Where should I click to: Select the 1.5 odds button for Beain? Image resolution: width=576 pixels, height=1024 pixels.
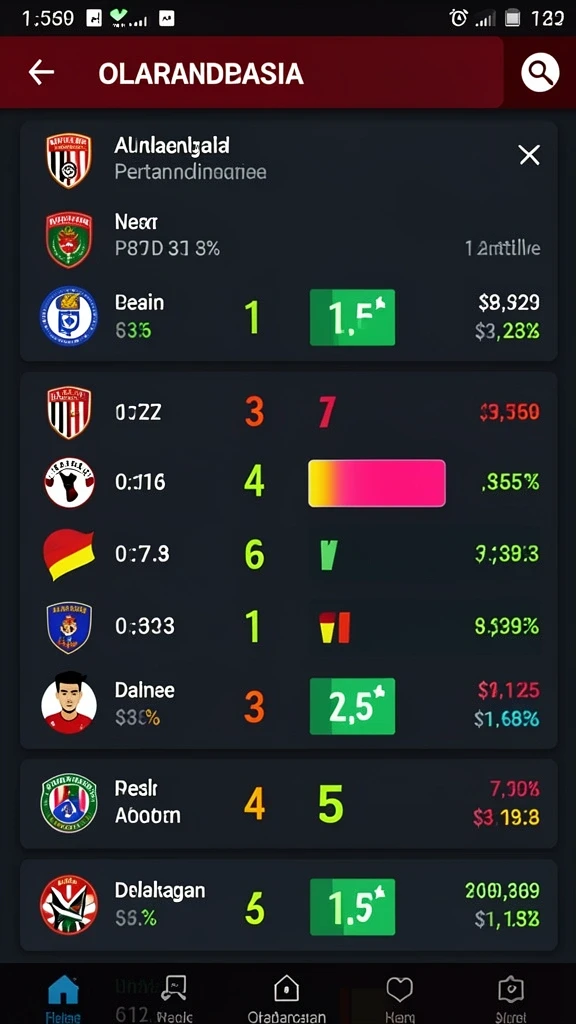coord(352,317)
